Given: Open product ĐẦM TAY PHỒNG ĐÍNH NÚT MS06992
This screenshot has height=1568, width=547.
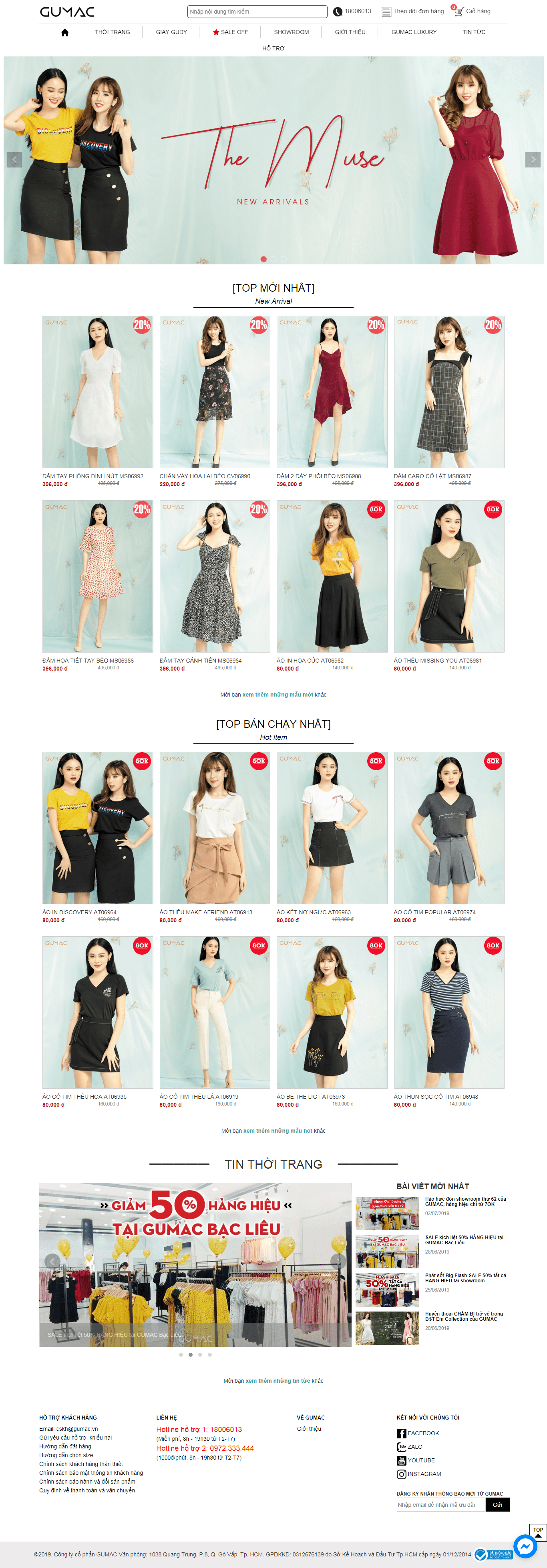Looking at the screenshot, I should [x=93, y=476].
